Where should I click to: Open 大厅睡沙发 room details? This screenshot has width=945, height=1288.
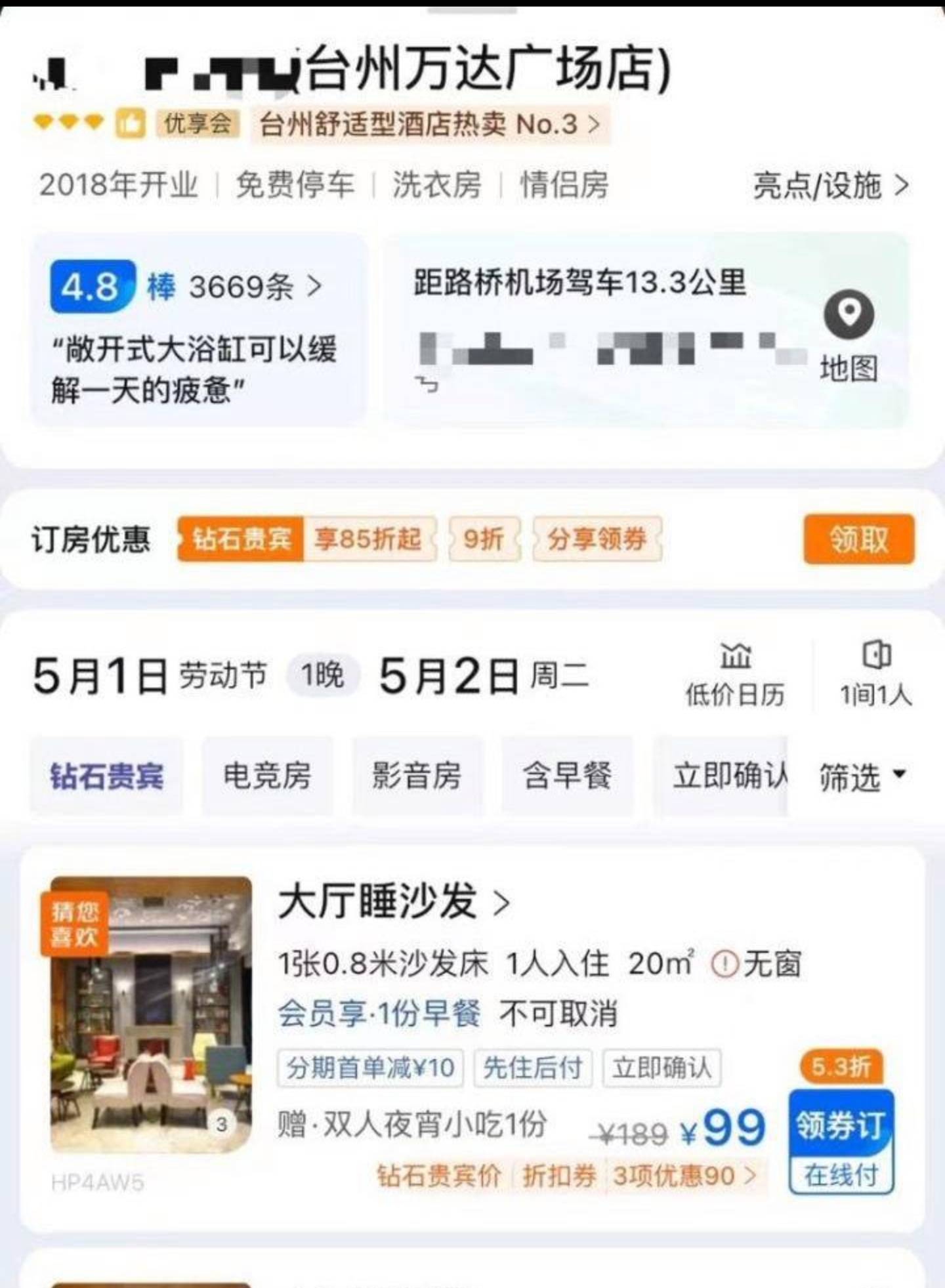click(x=394, y=902)
